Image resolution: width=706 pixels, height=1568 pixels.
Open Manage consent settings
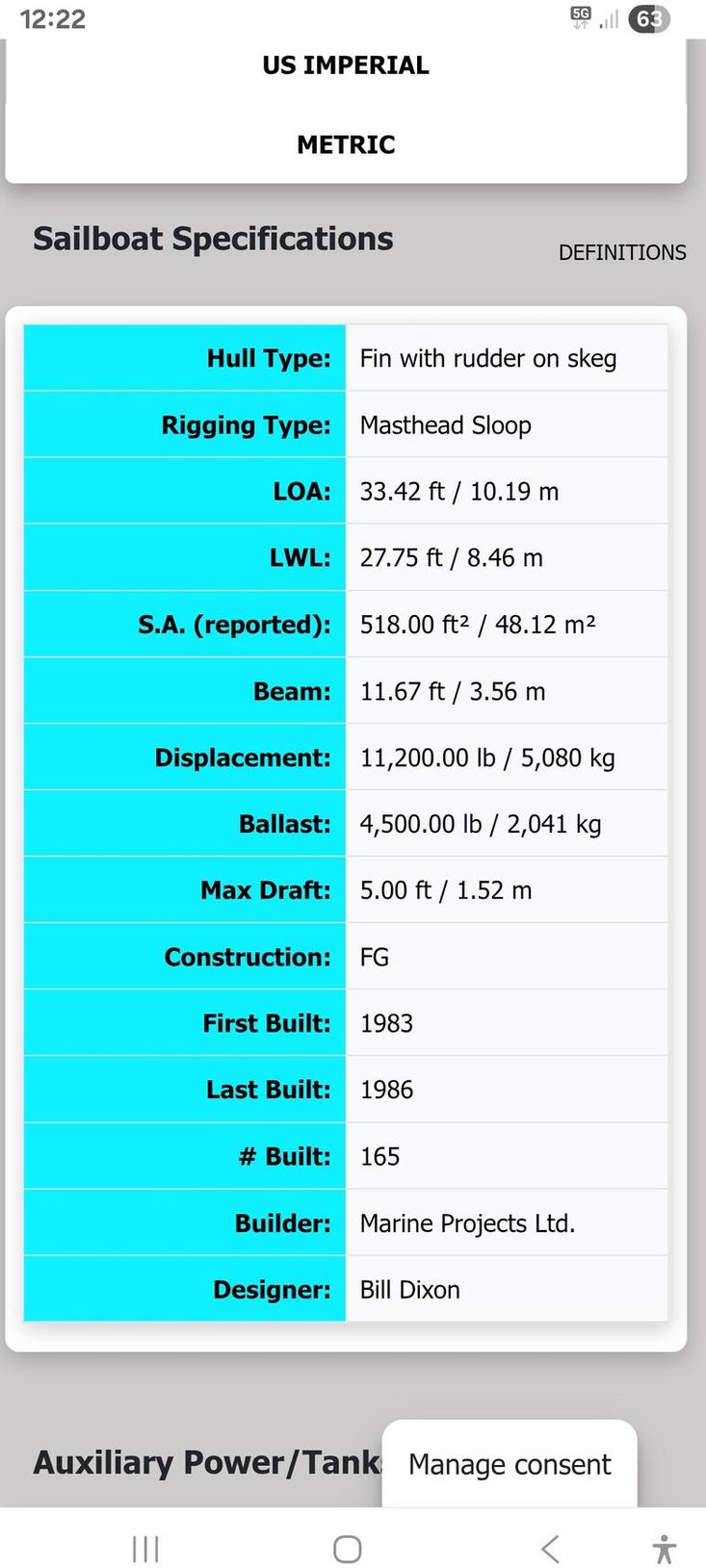pyautogui.click(x=509, y=1464)
